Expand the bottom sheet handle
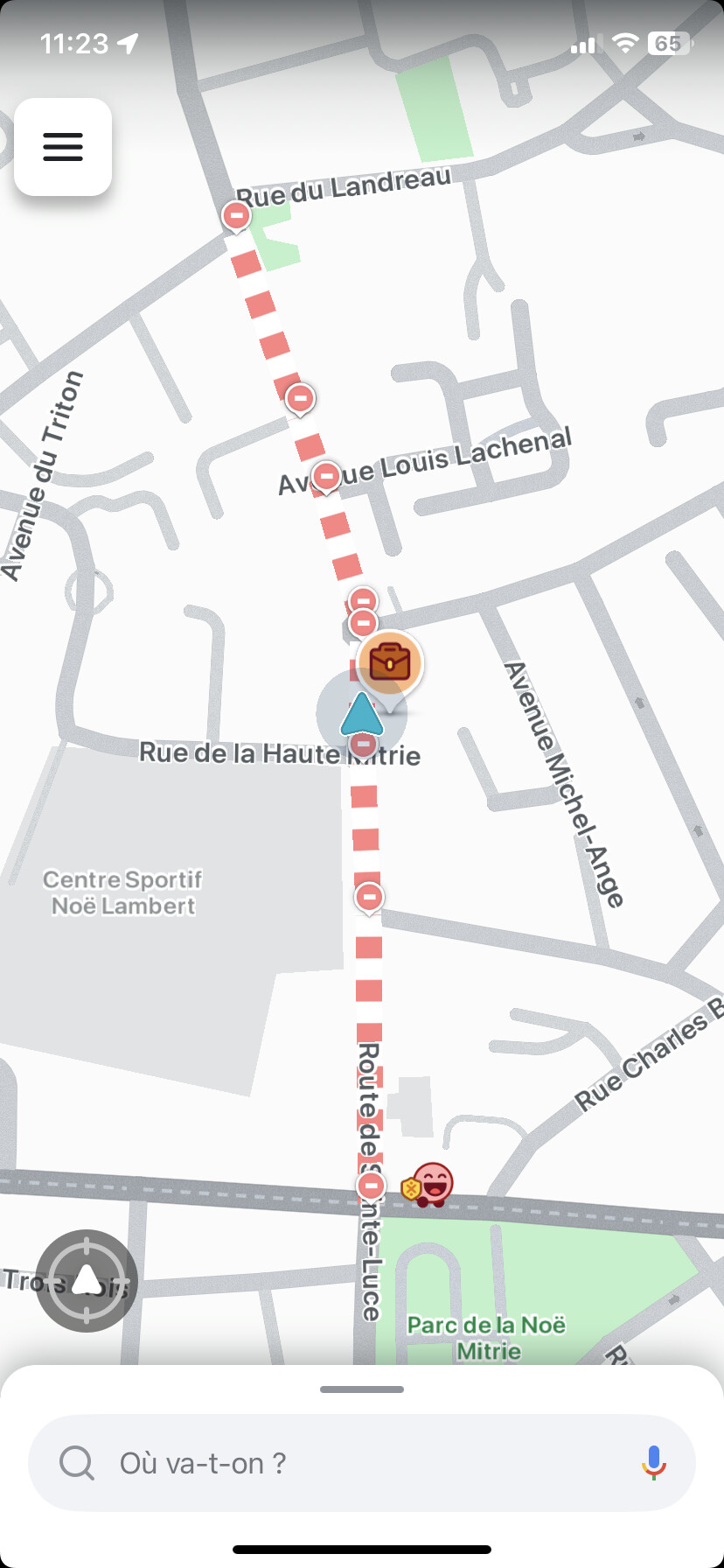 click(x=362, y=1389)
